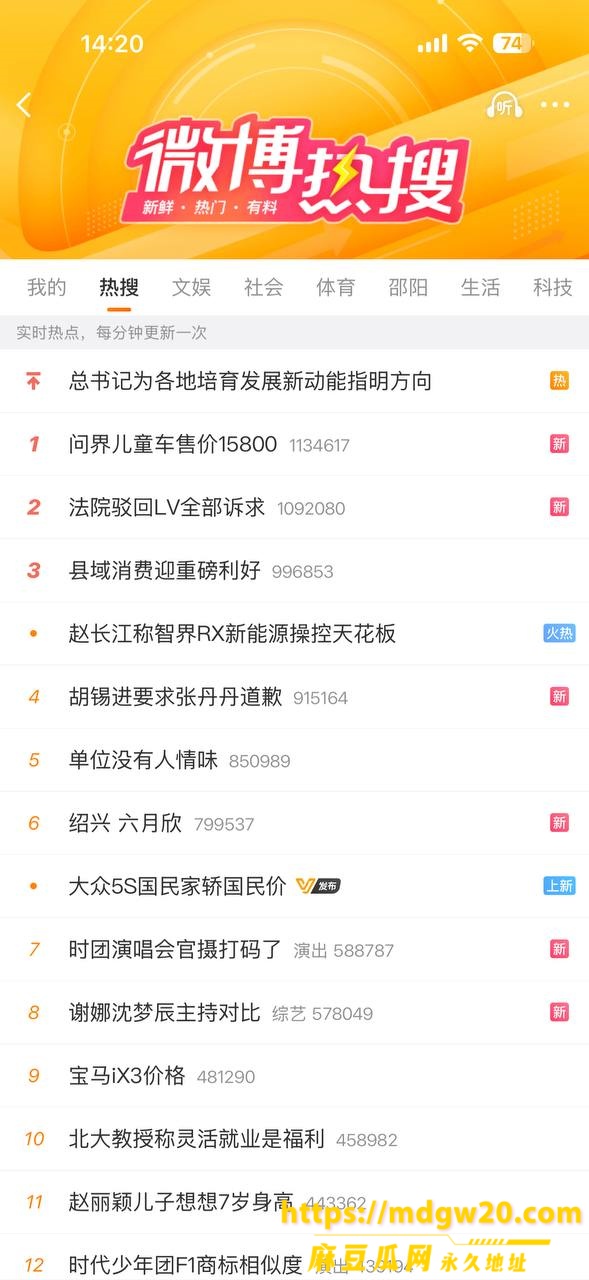This screenshot has height=1280, width=589.
Task: Open pinned topic 总书记为各地培育发展新动能指明方向
Action: (294, 381)
